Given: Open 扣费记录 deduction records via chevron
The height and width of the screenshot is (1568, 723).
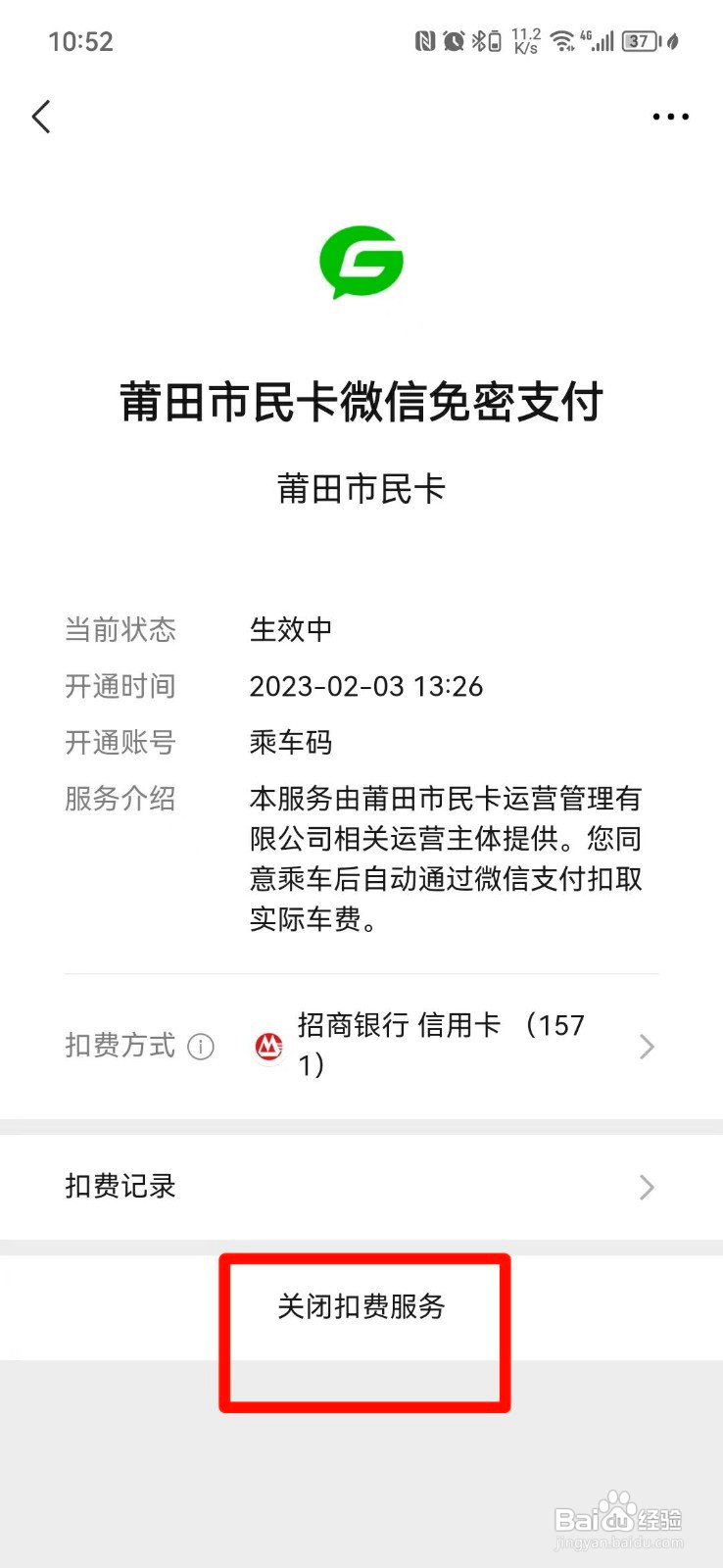Looking at the screenshot, I should tap(647, 1187).
